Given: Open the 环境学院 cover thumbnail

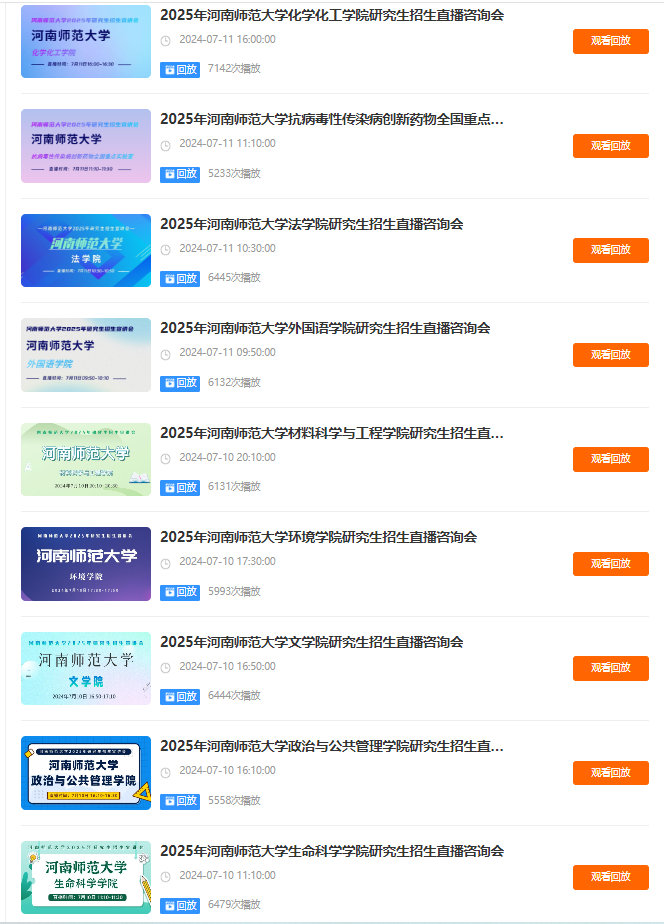Looking at the screenshot, I should [x=86, y=564].
